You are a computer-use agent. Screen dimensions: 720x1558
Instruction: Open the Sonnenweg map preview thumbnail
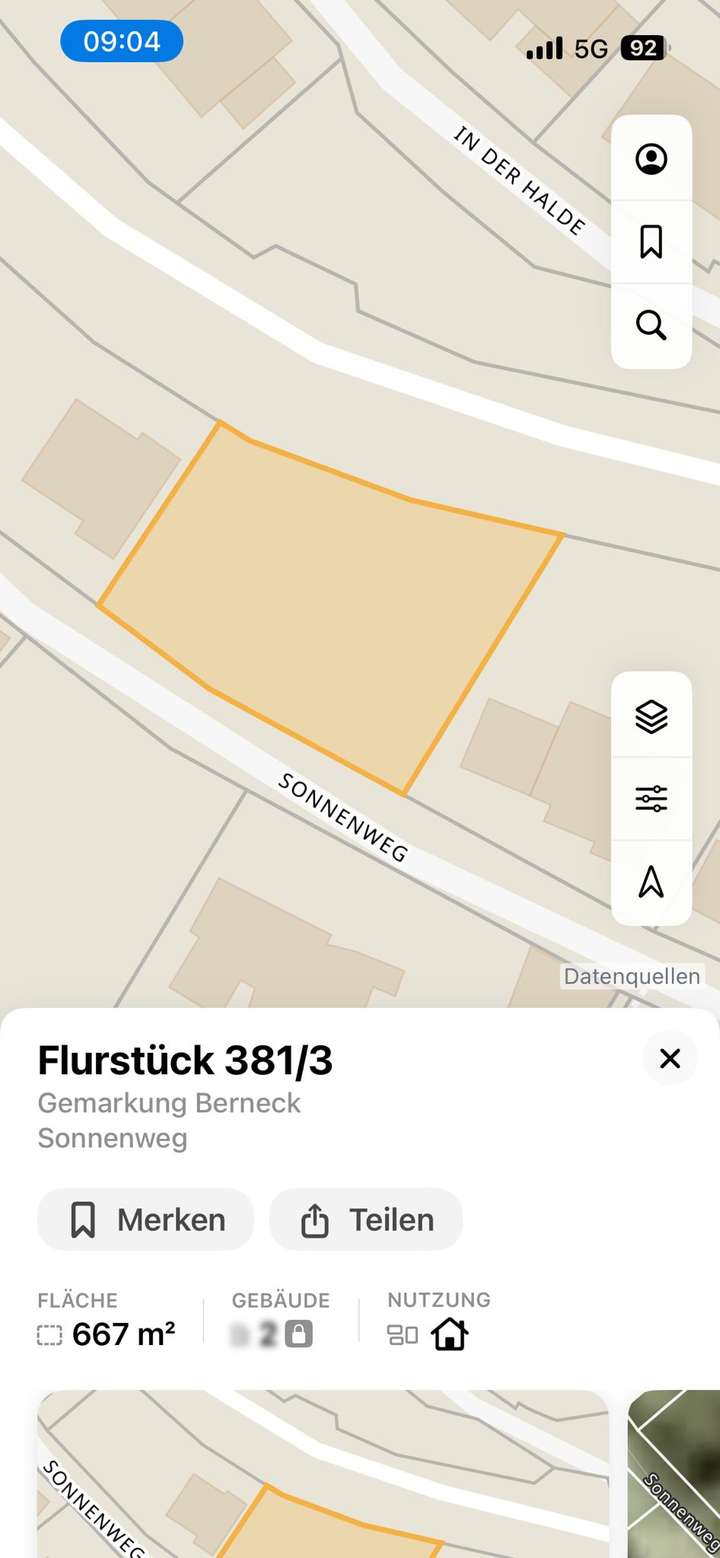point(322,1474)
